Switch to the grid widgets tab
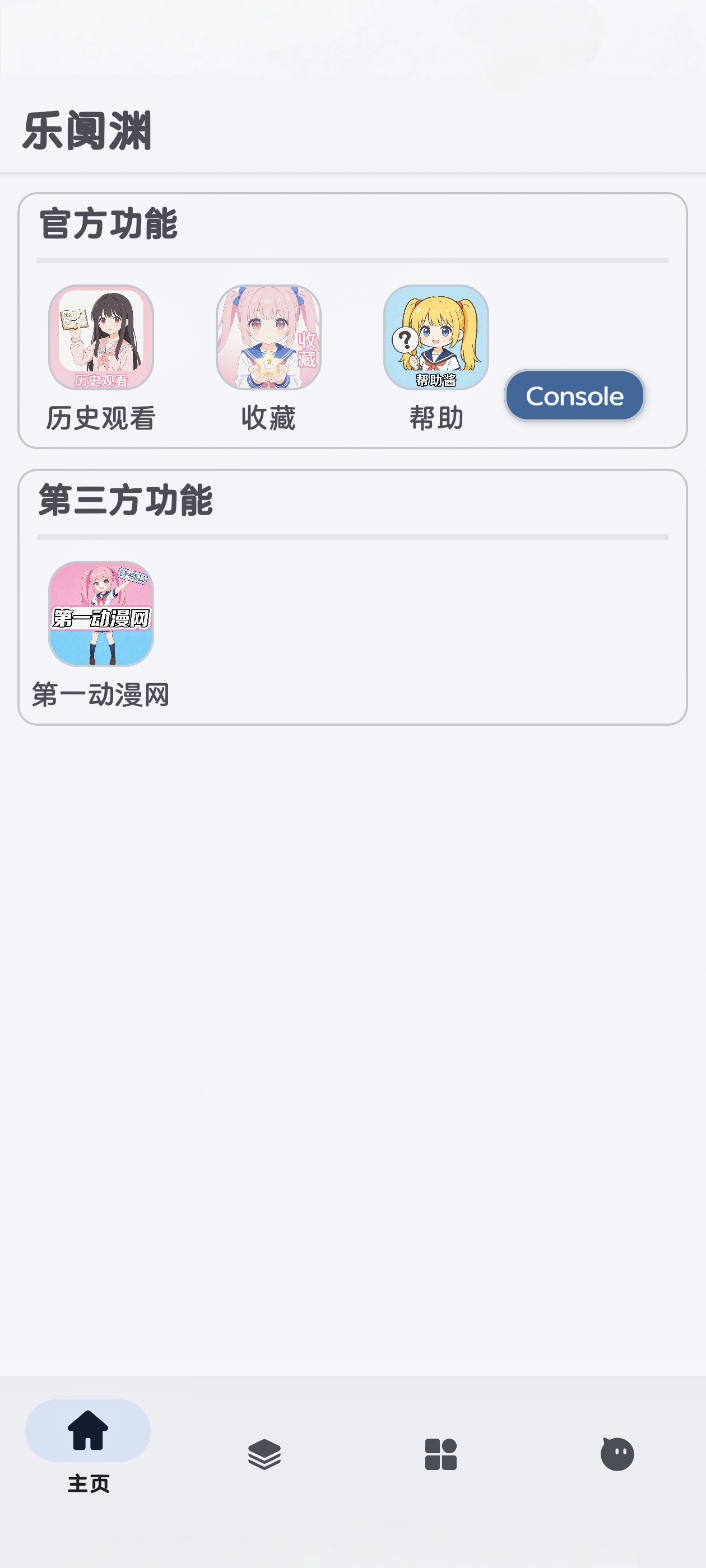 click(440, 1454)
